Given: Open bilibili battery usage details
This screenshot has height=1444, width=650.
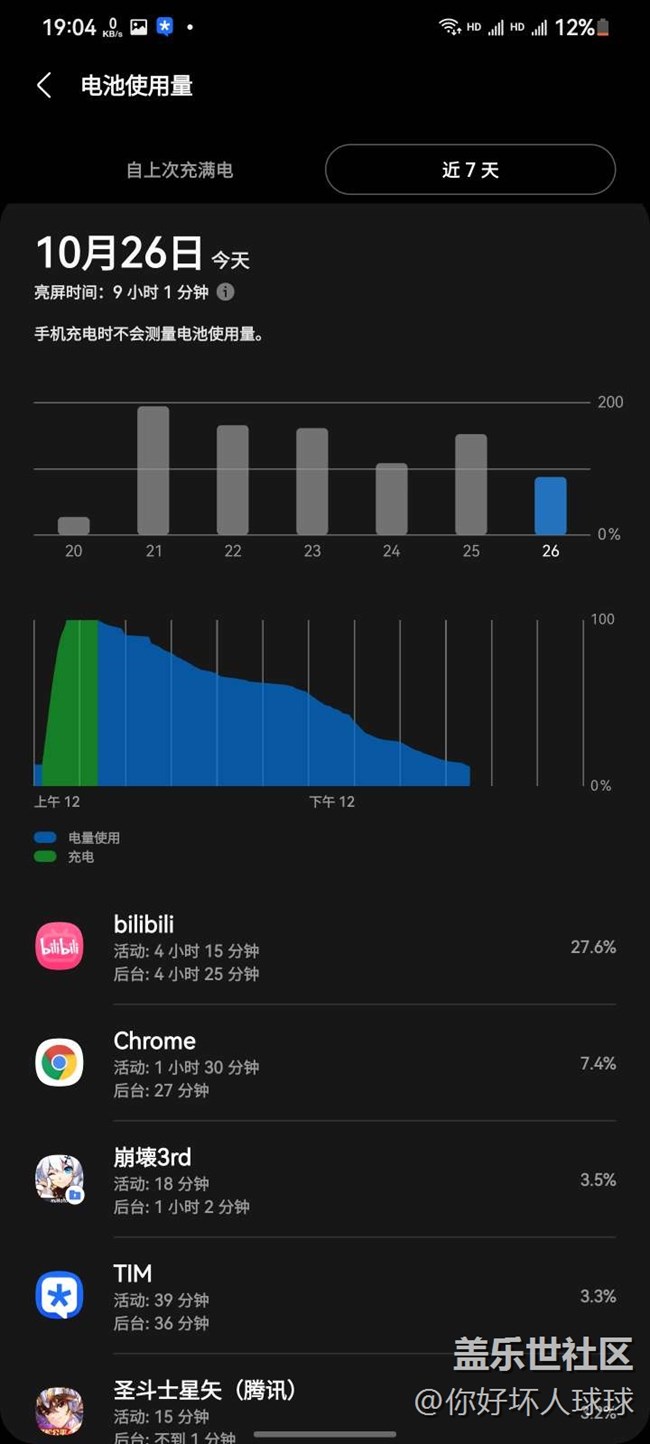Looking at the screenshot, I should pos(325,947).
